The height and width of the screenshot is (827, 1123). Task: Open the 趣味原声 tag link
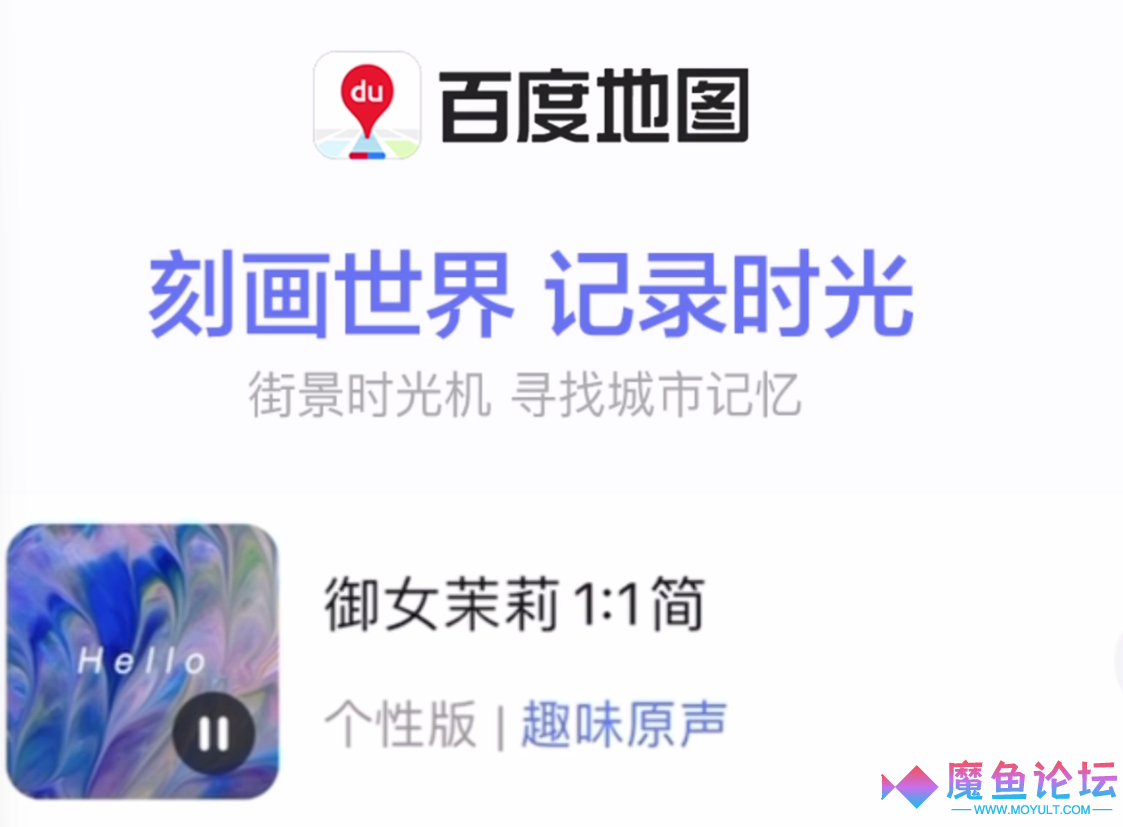[623, 725]
